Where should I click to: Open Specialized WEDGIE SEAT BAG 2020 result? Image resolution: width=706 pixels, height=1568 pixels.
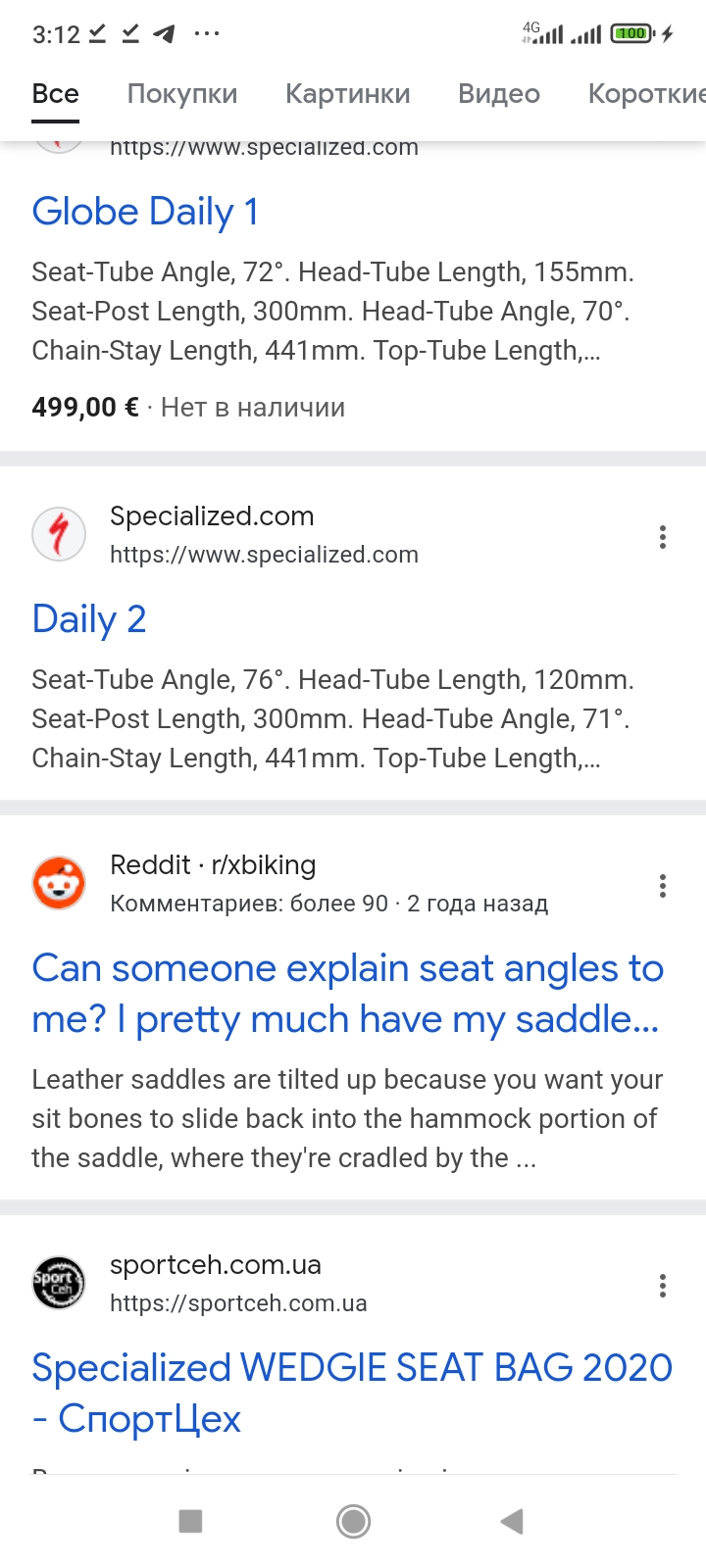coord(352,1393)
